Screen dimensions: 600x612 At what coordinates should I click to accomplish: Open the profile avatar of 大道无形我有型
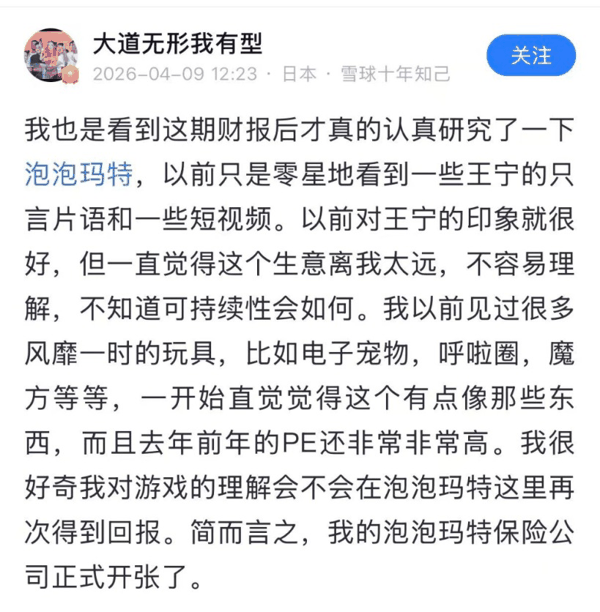50,55
